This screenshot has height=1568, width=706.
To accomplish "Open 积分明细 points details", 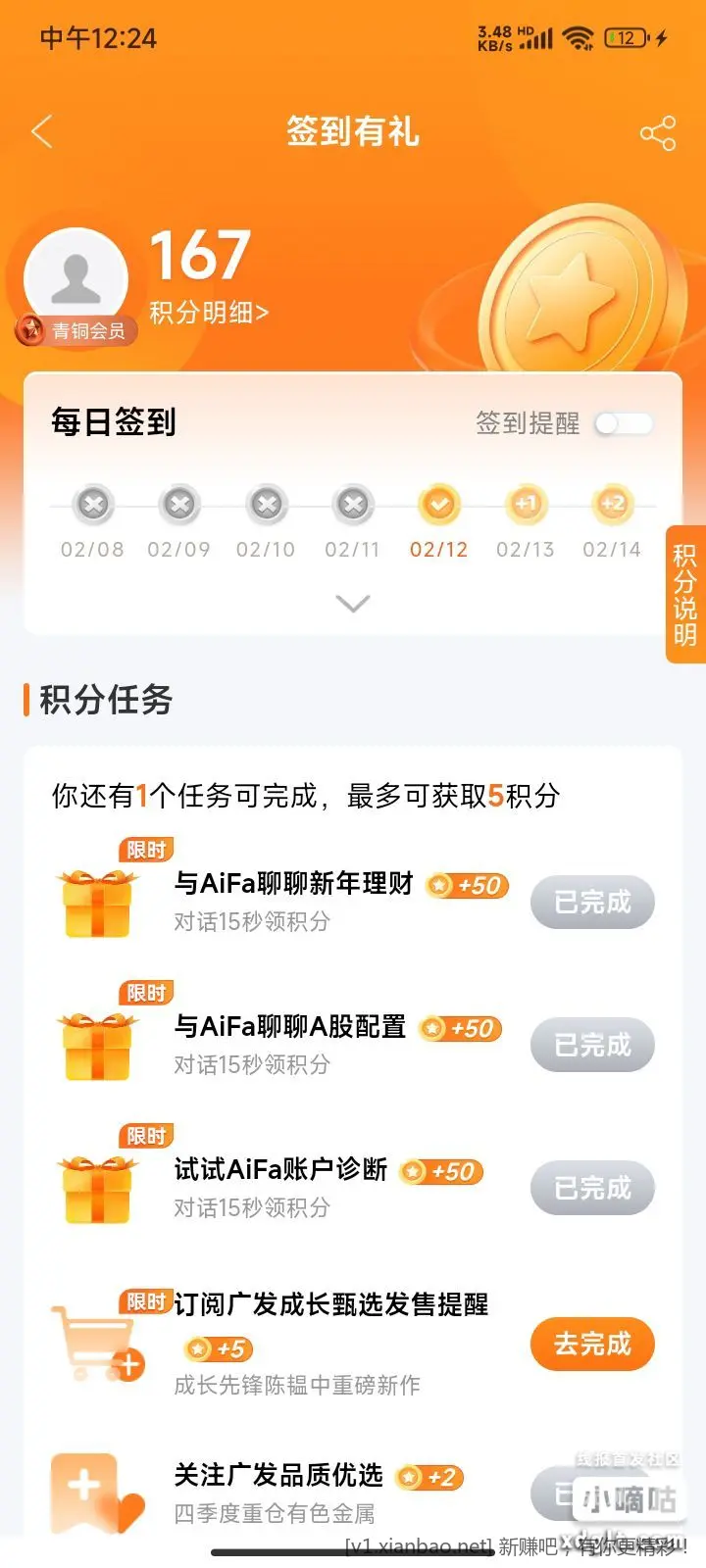I will [x=208, y=313].
